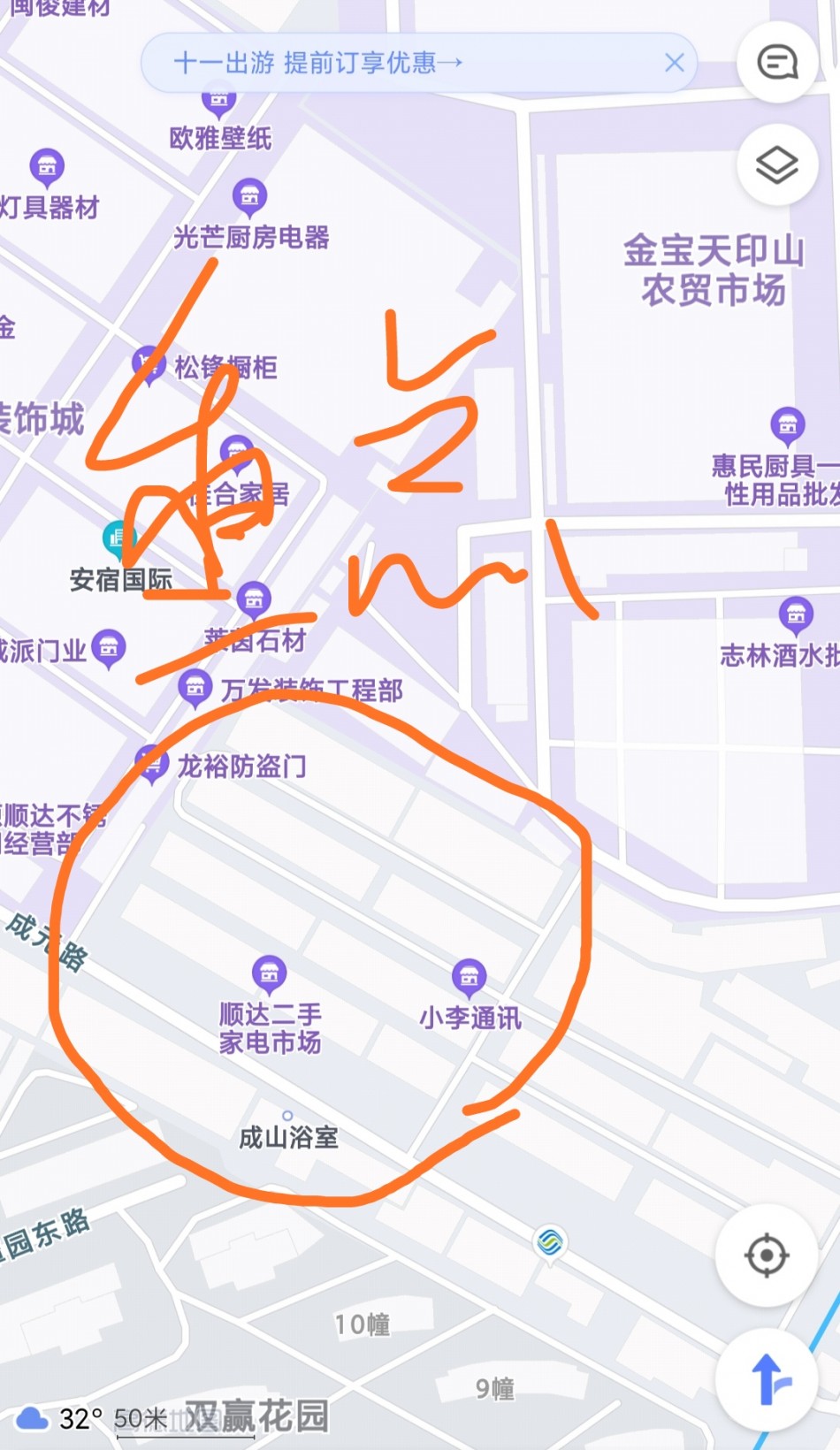Select the 万发装饰工程部 marker
Viewport: 840px width, 1450px height.
point(195,687)
